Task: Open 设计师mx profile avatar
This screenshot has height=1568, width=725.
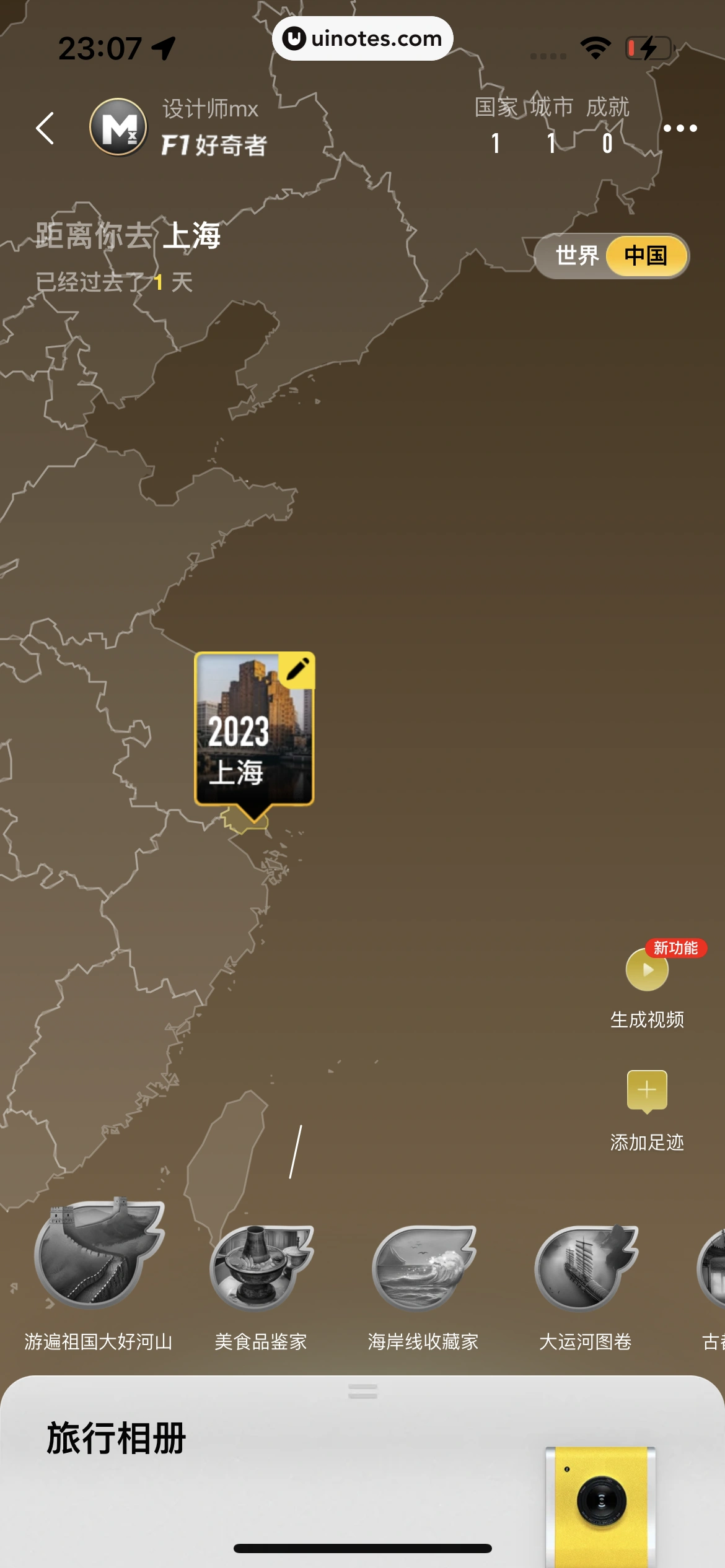Action: tap(118, 128)
